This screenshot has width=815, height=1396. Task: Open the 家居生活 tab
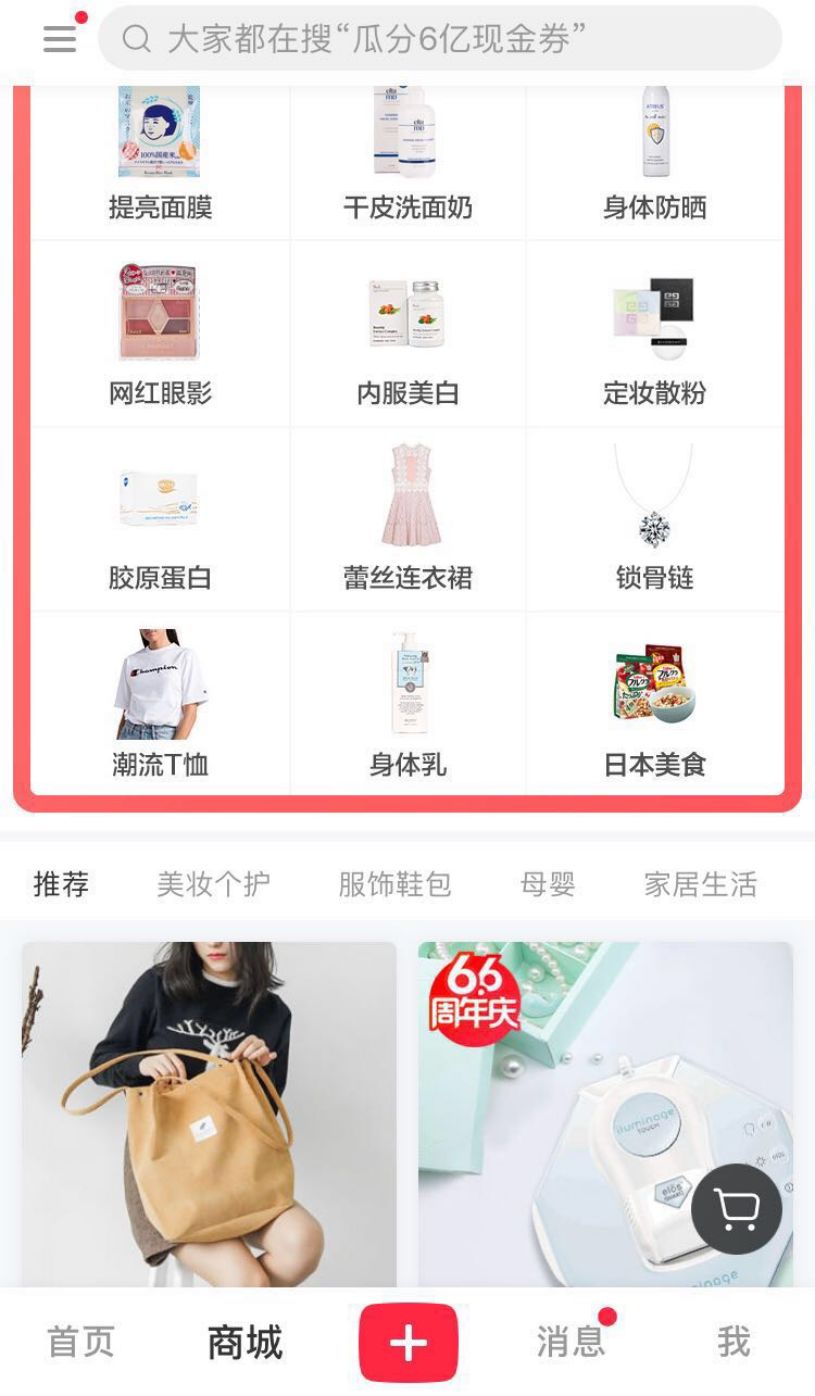point(702,884)
